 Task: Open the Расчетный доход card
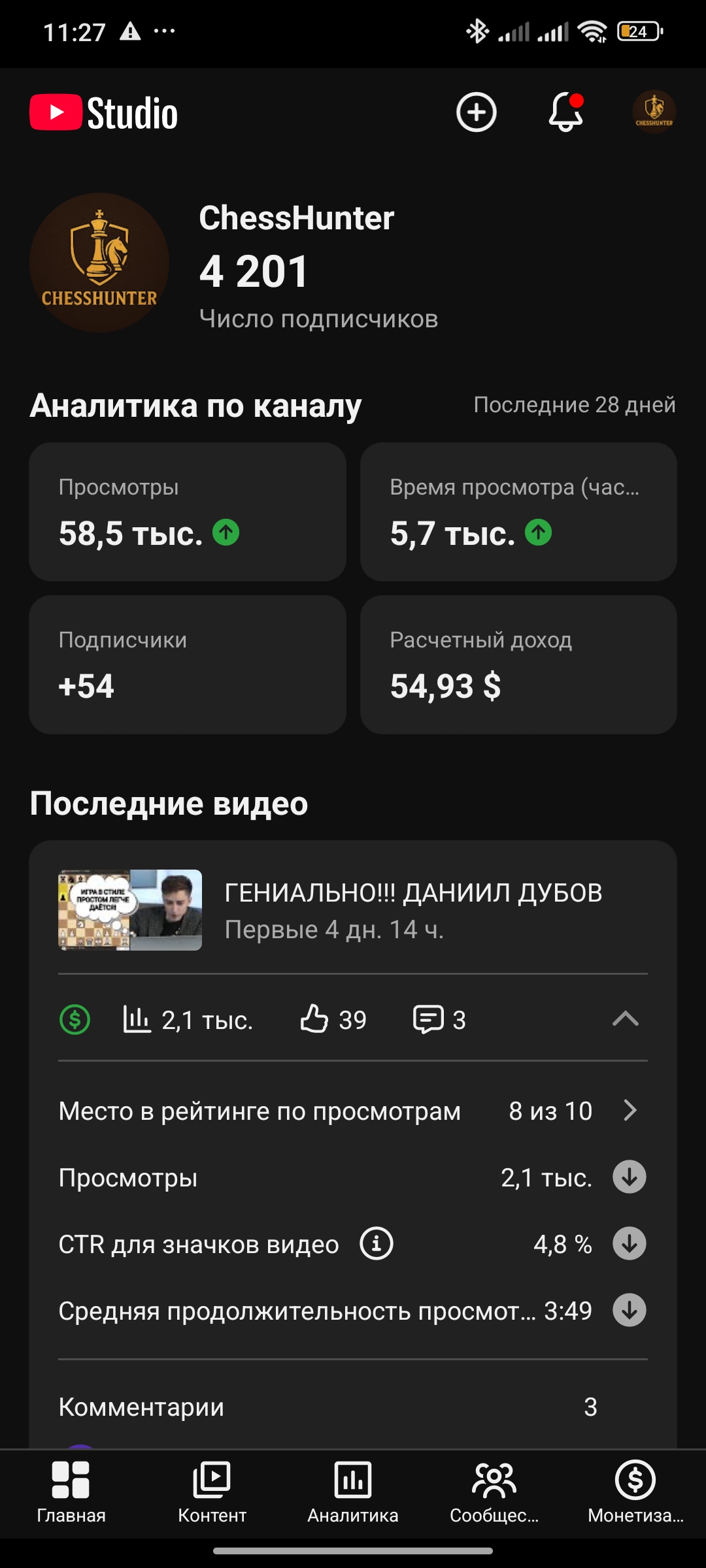[x=518, y=664]
